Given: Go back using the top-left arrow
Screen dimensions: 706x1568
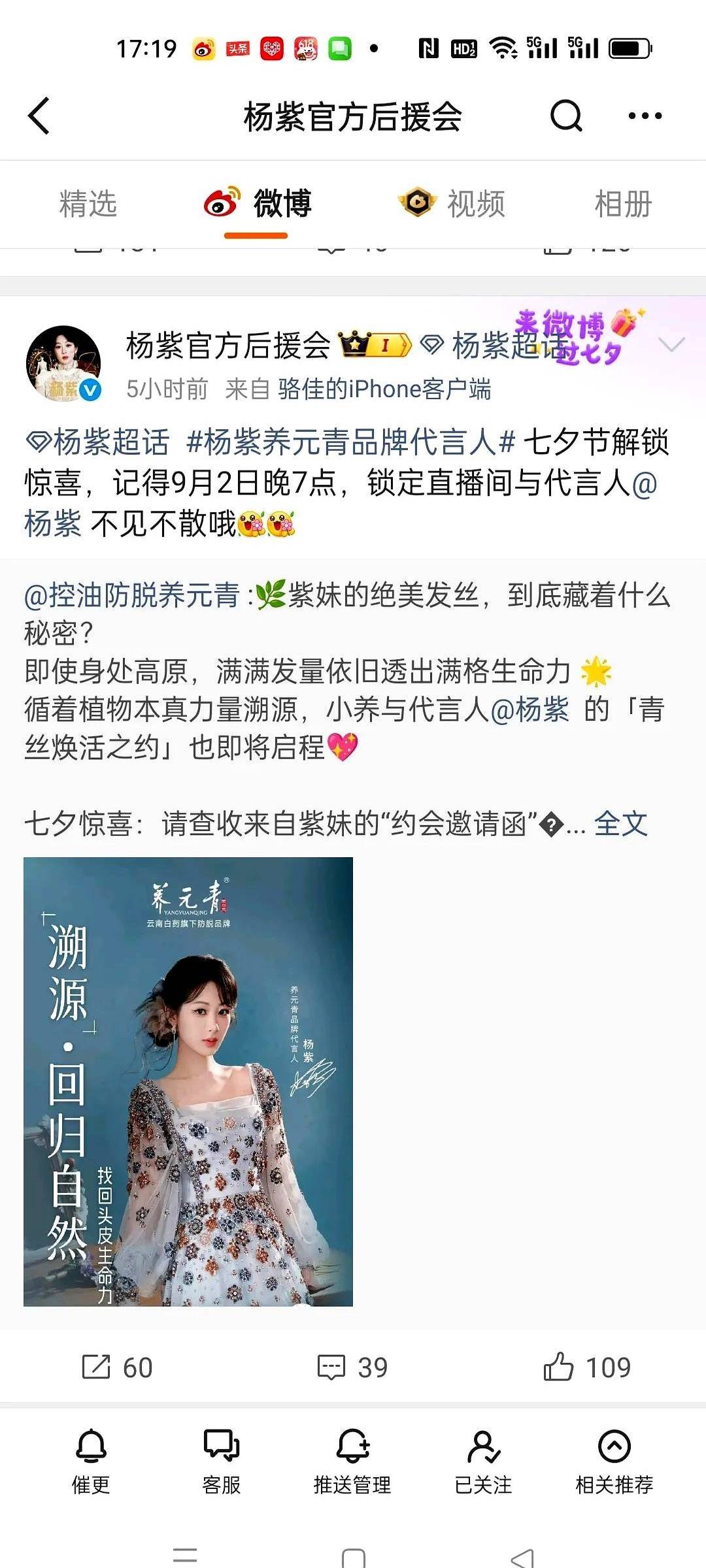Looking at the screenshot, I should click(x=39, y=116).
